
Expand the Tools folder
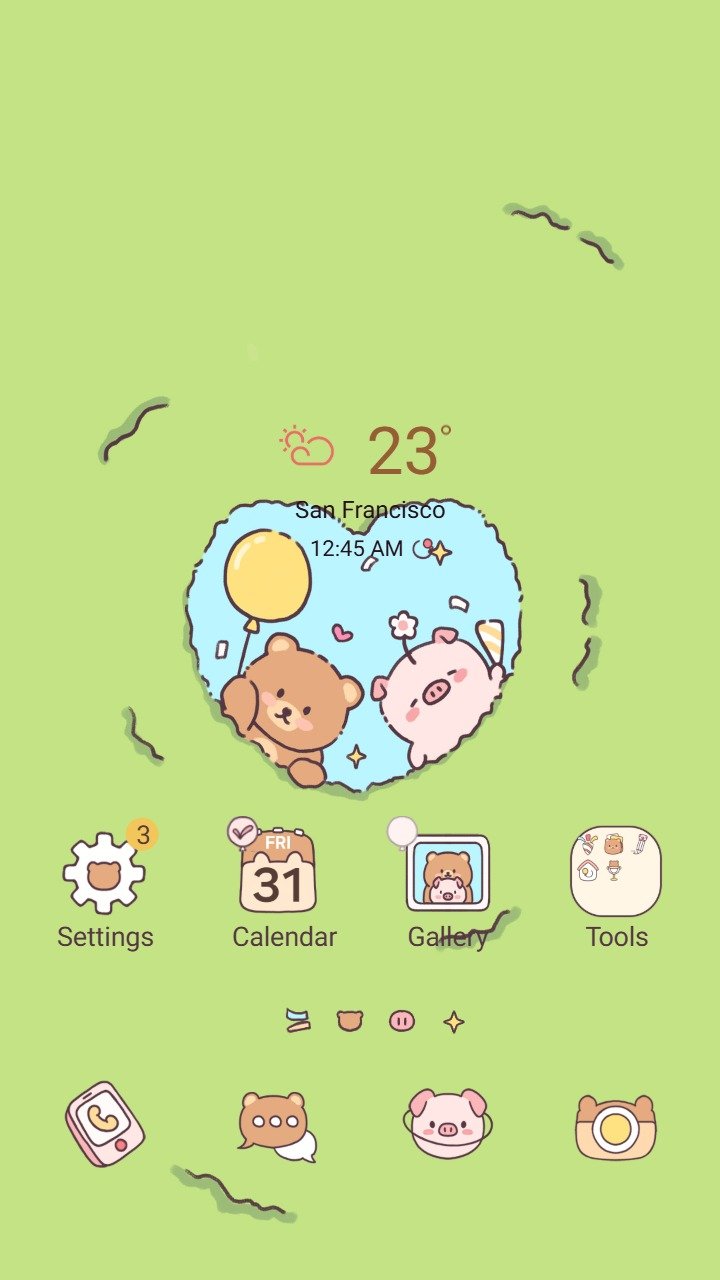pyautogui.click(x=616, y=872)
